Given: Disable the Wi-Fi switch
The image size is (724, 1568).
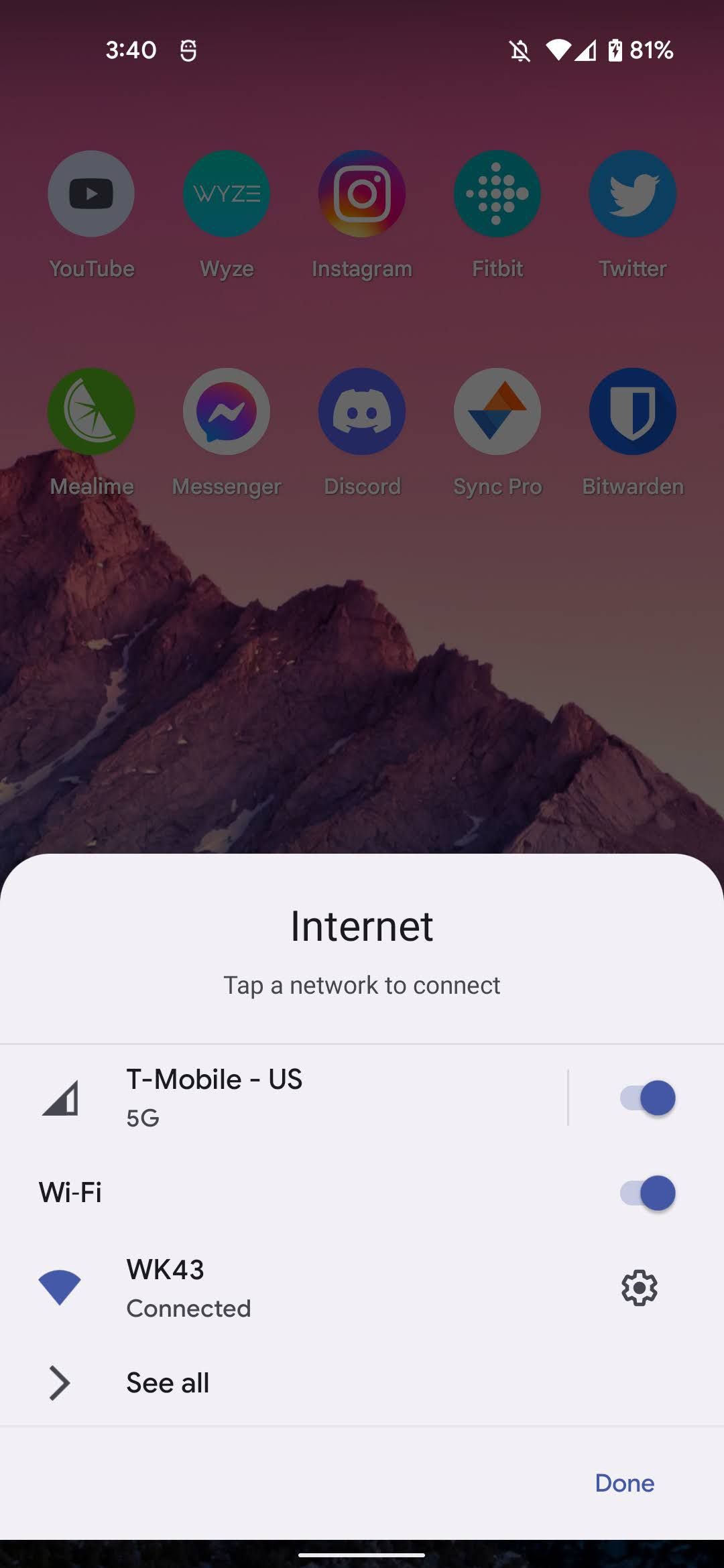Looking at the screenshot, I should pyautogui.click(x=647, y=1193).
